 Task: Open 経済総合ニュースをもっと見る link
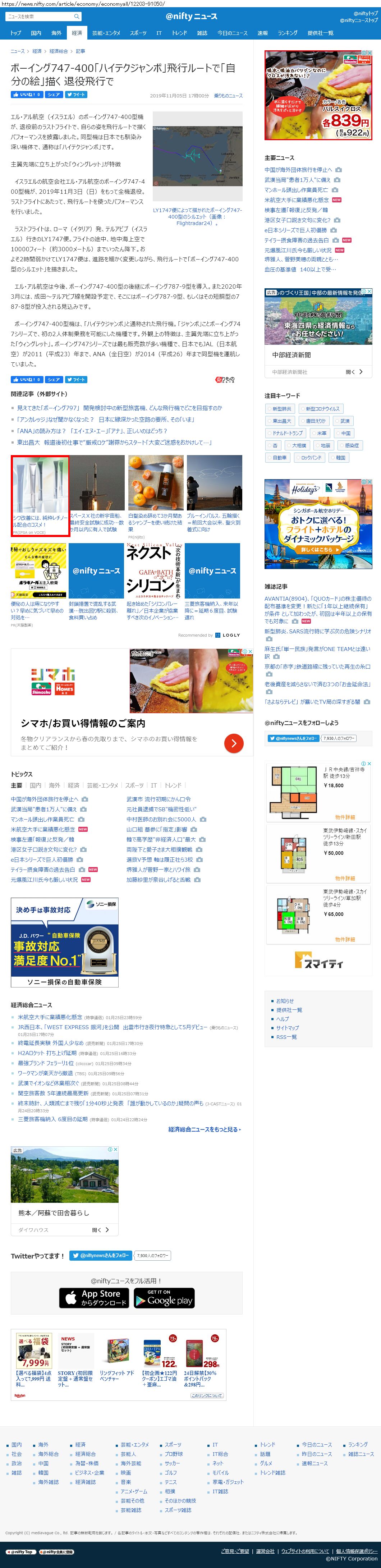click(204, 1129)
